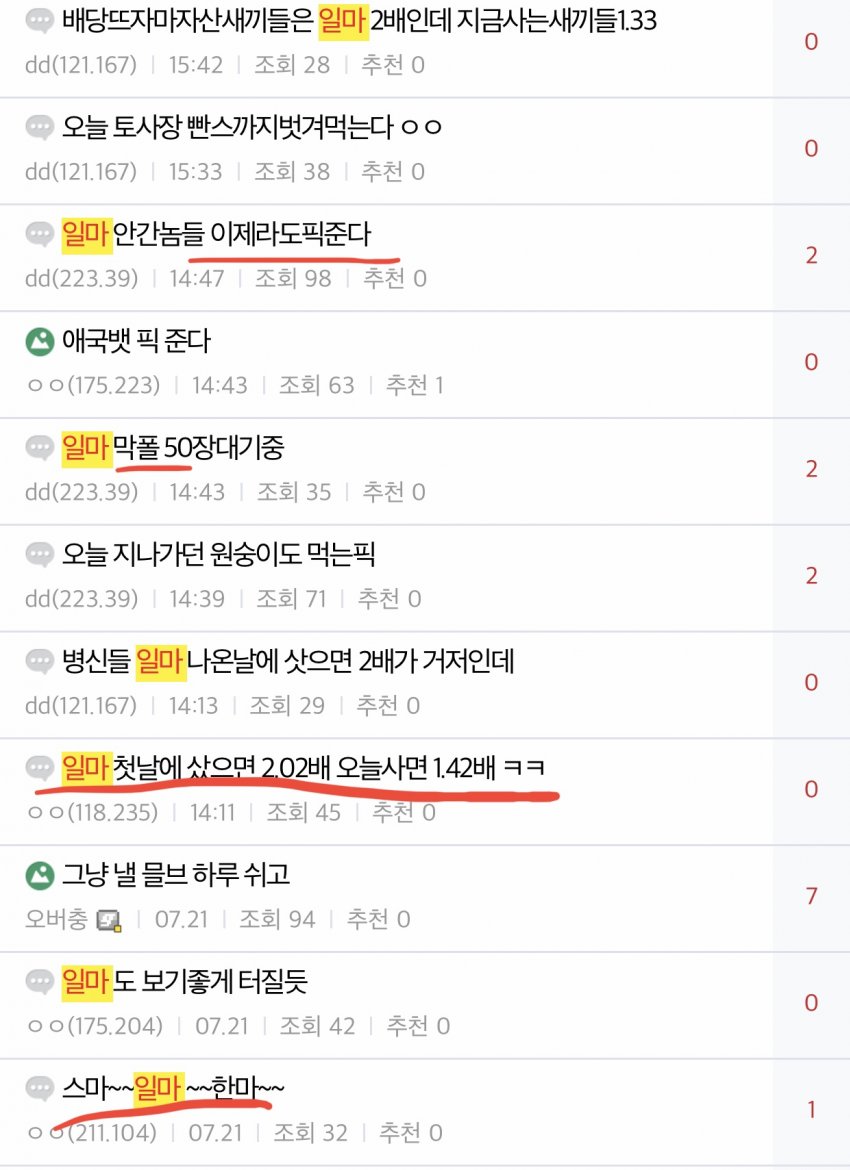
Task: Open the post '배당뜨자마자산새끼들은 일마 2배인데'
Action: [x=358, y=19]
